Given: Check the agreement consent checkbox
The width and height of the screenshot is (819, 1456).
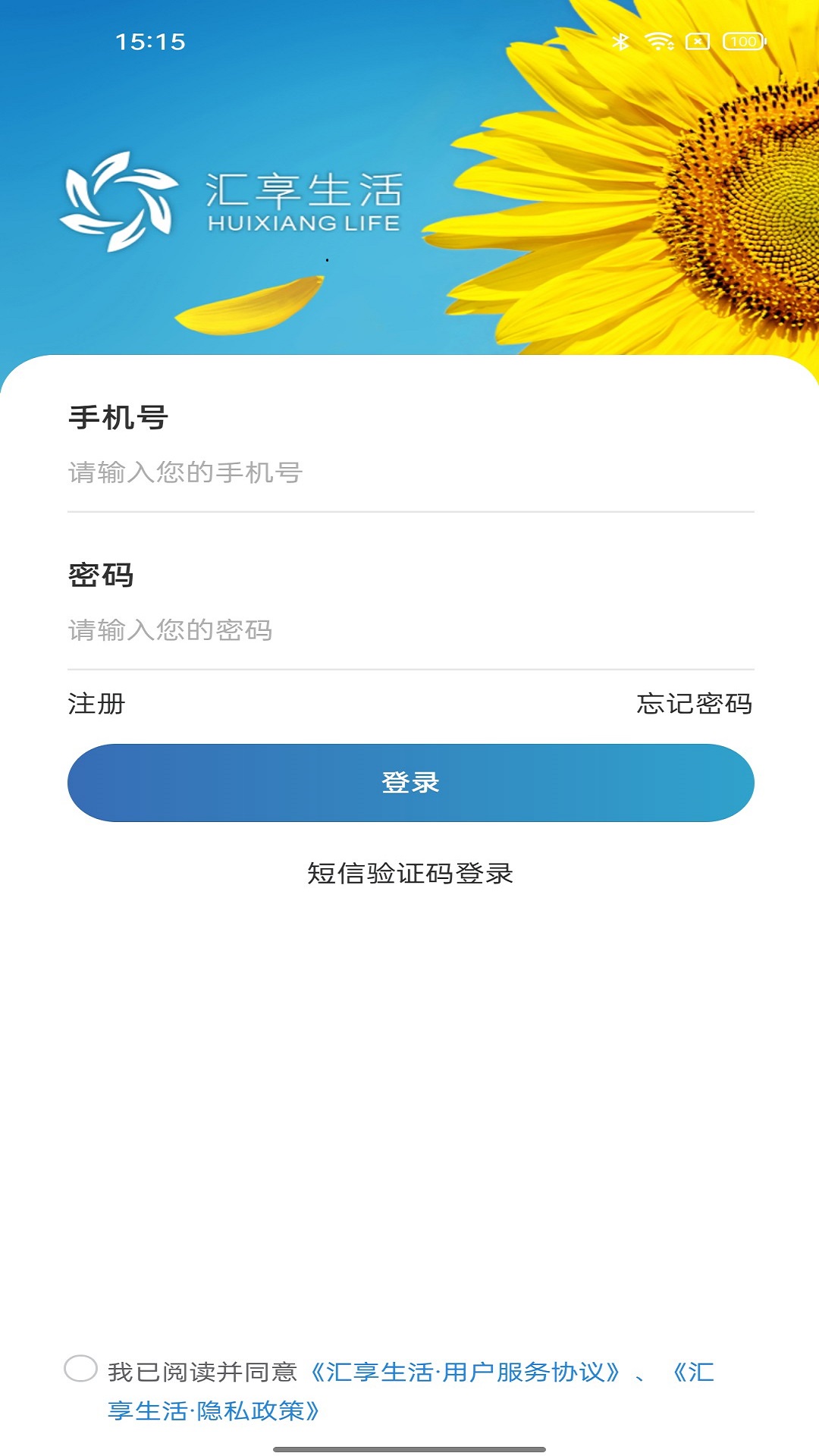Looking at the screenshot, I should tap(80, 1369).
